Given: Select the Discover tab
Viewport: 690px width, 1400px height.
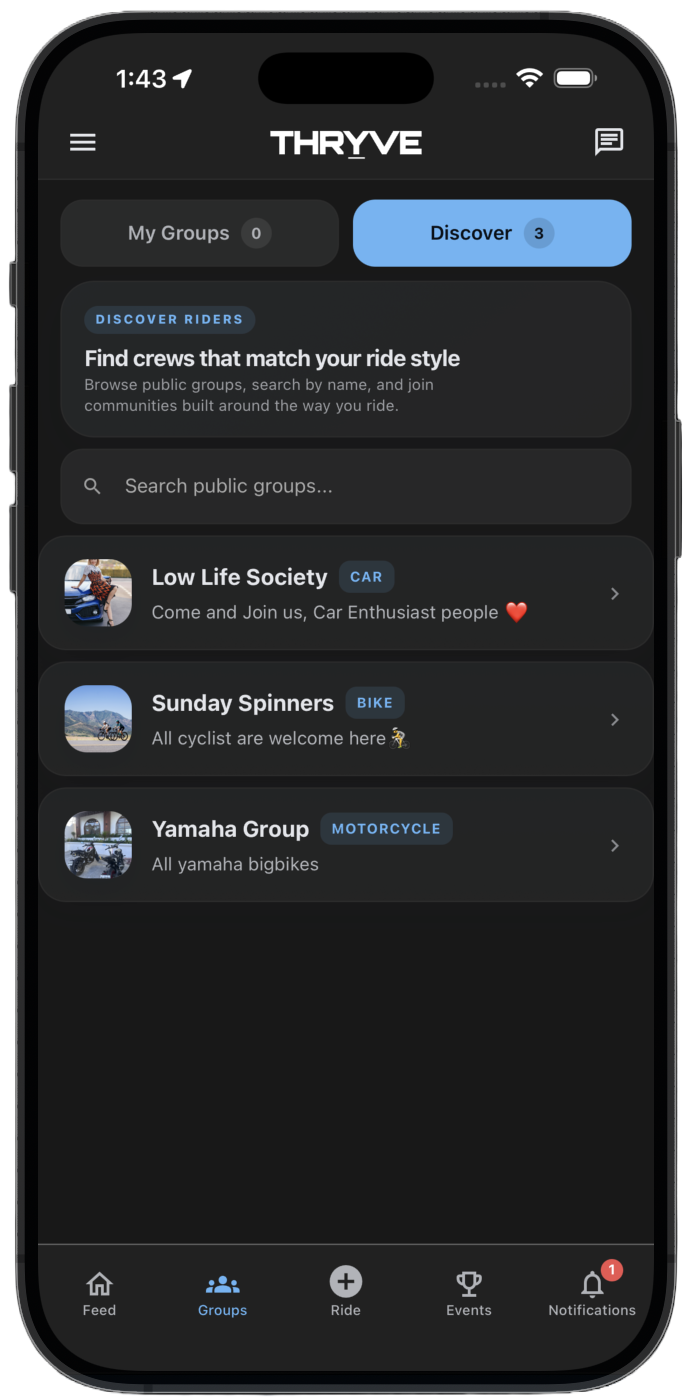Looking at the screenshot, I should point(491,233).
